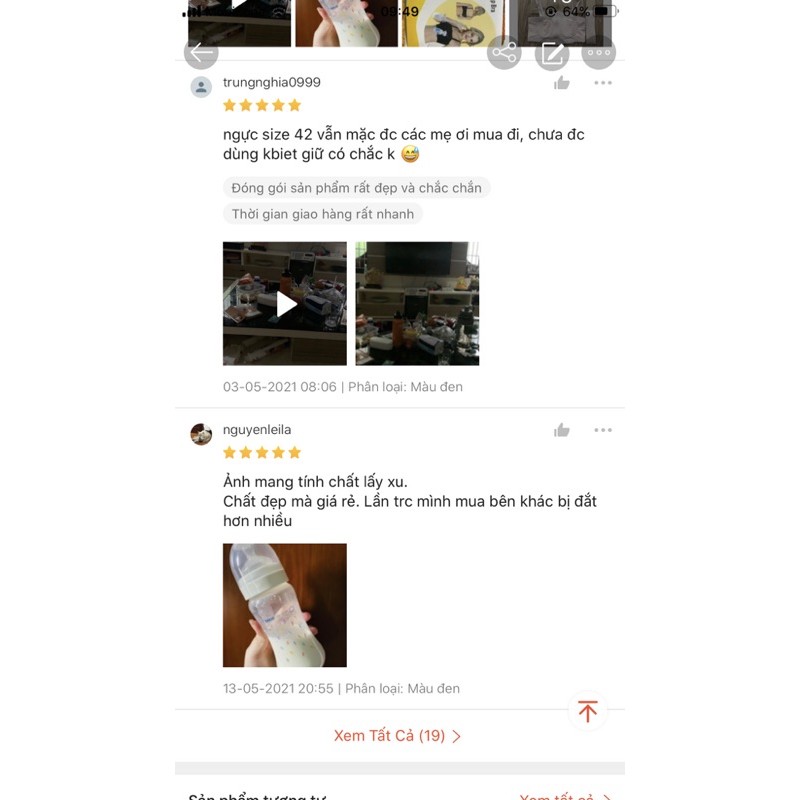Image resolution: width=800 pixels, height=800 pixels.
Task: Open the second photo in trungnghia0999's review
Action: click(417, 303)
